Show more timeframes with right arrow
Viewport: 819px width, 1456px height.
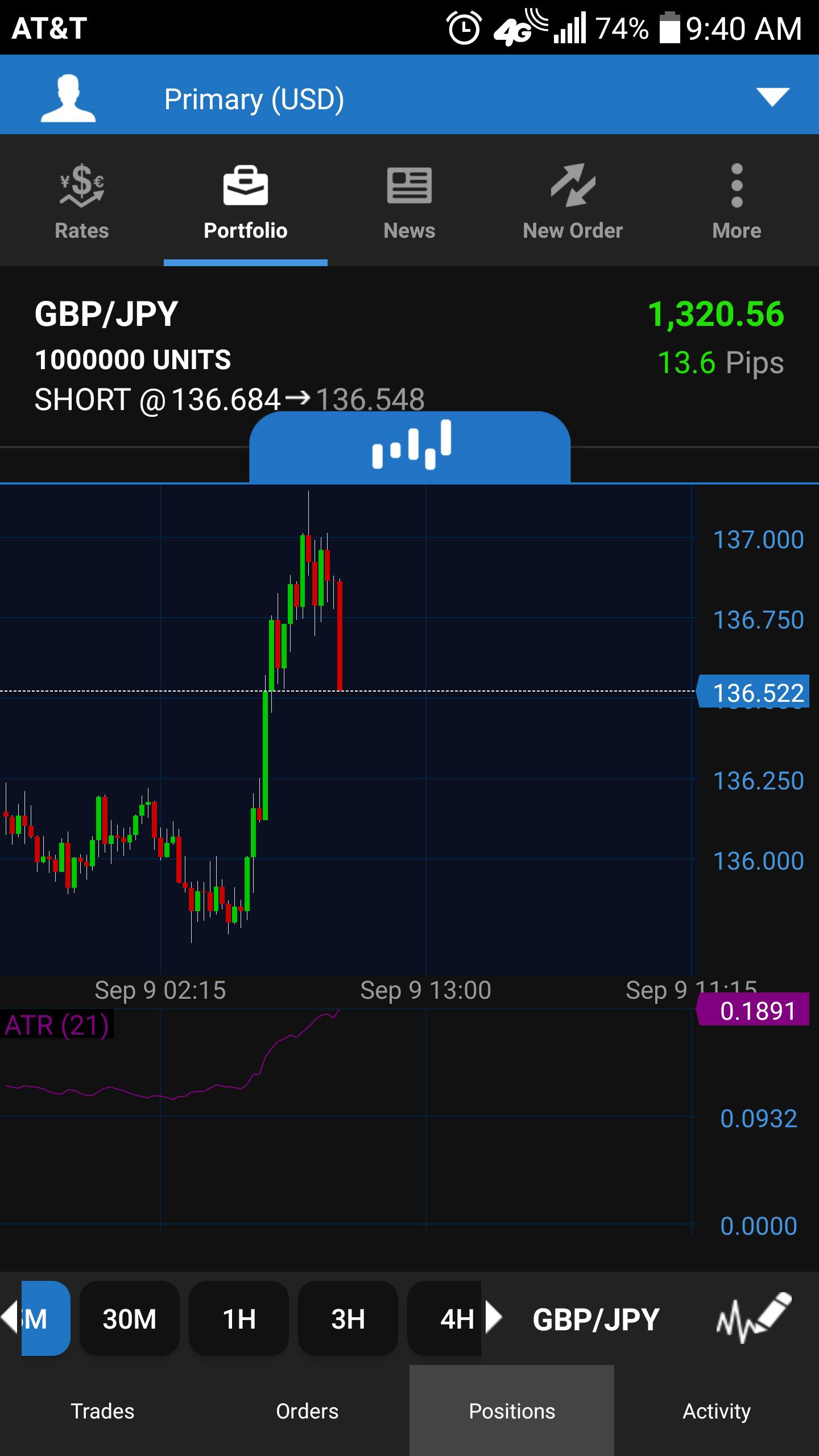[x=494, y=1318]
